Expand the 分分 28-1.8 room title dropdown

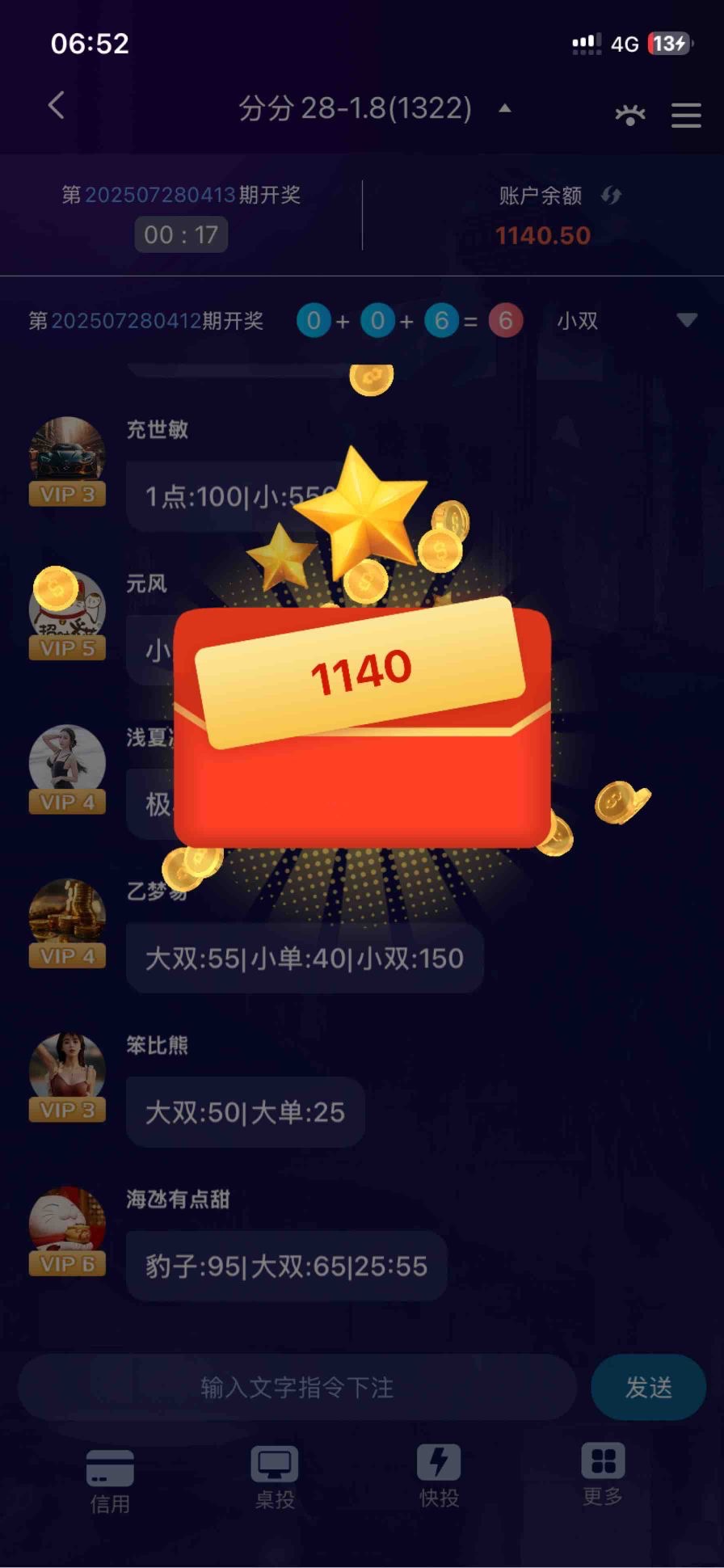pyautogui.click(x=504, y=108)
